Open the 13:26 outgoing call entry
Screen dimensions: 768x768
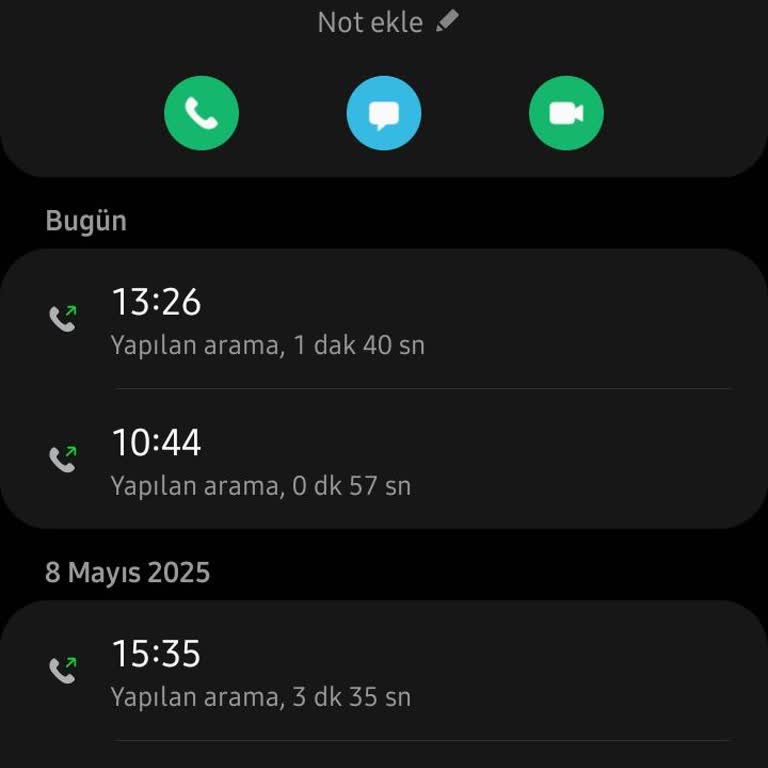click(x=384, y=319)
